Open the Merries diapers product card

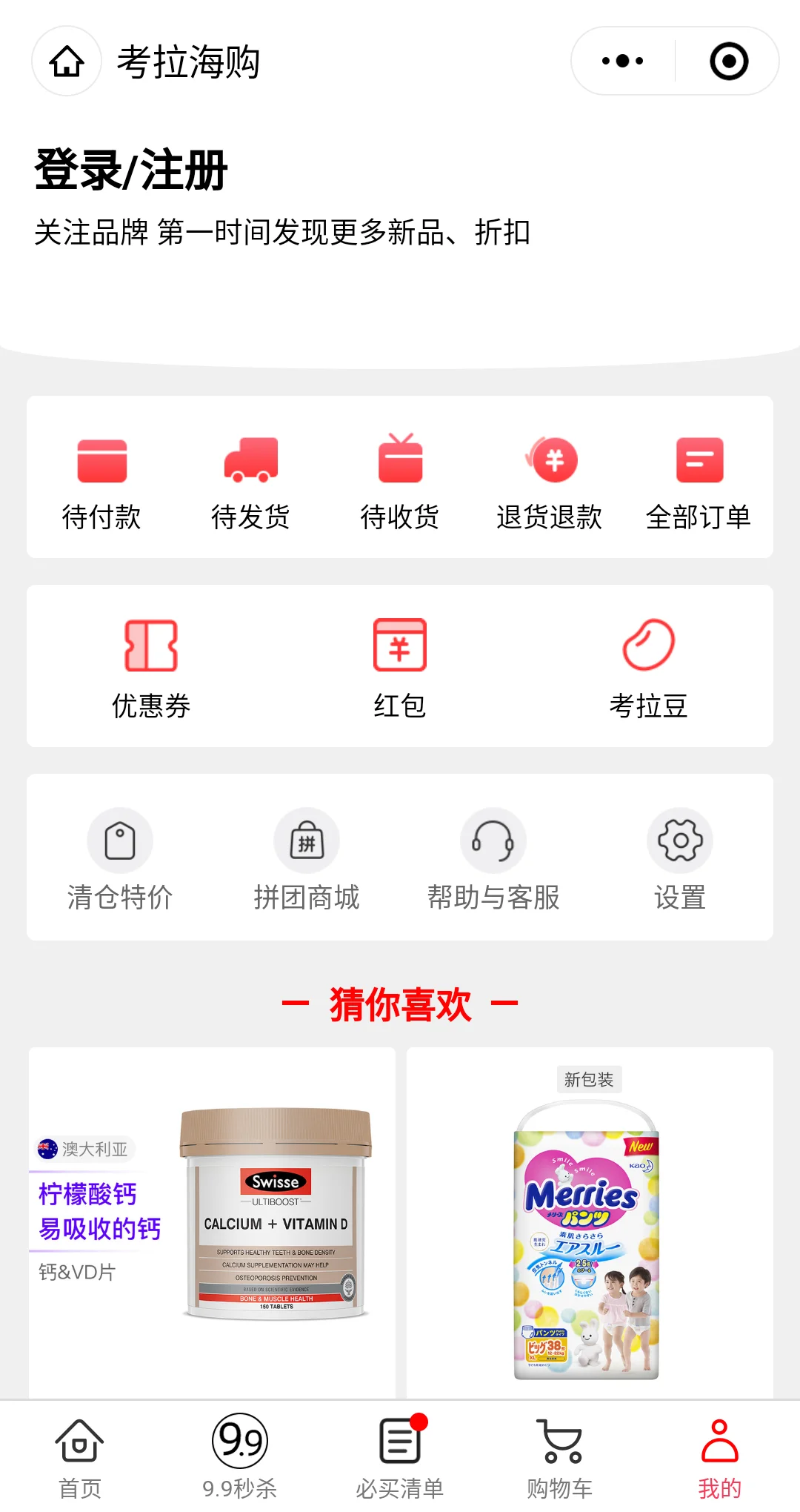point(590,1223)
